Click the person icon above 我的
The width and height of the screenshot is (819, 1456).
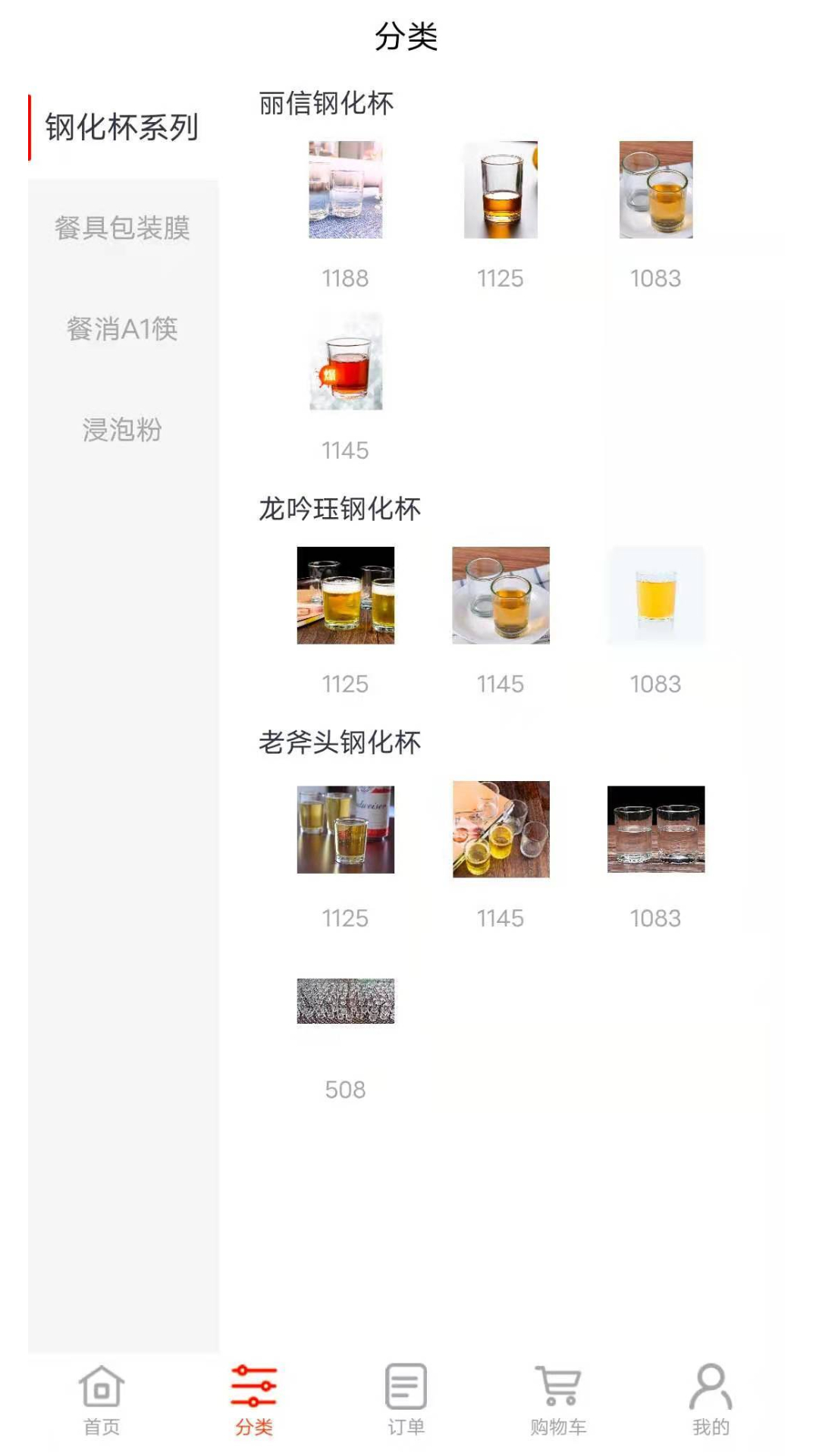pyautogui.click(x=710, y=1384)
